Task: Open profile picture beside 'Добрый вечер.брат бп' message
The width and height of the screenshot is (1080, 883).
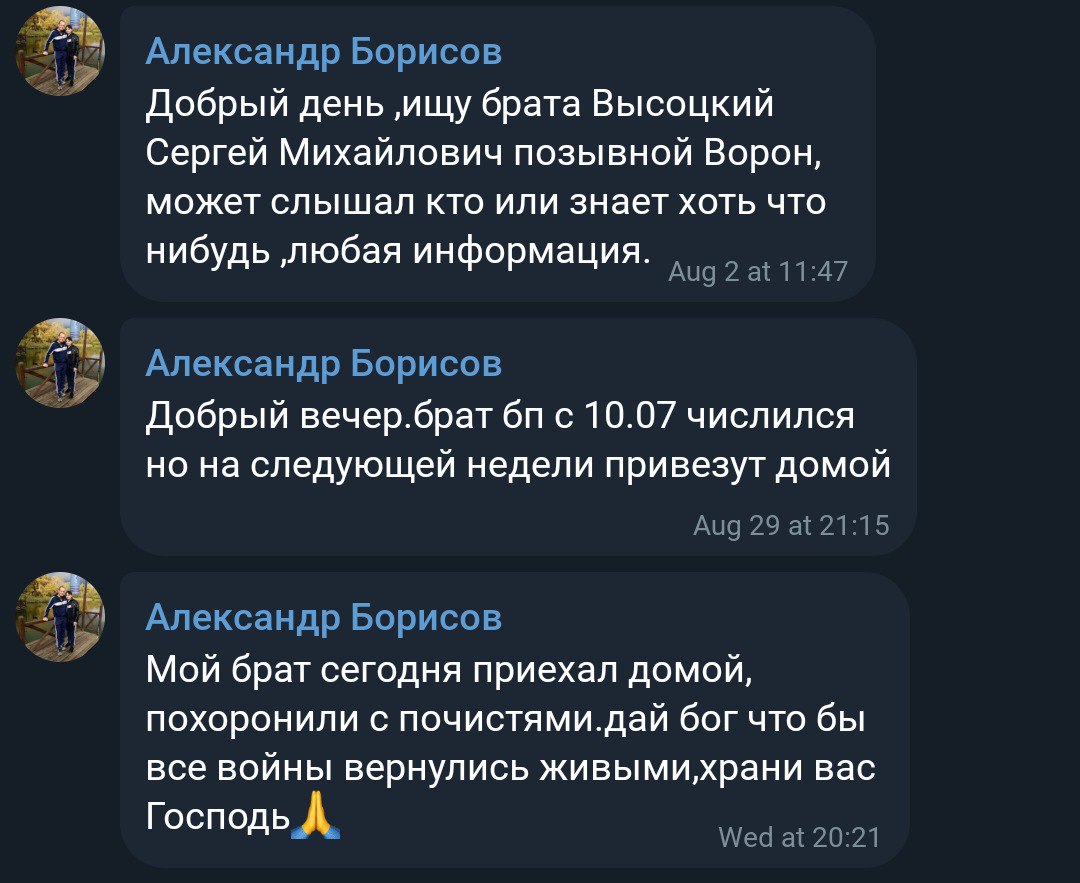Action: point(60,363)
